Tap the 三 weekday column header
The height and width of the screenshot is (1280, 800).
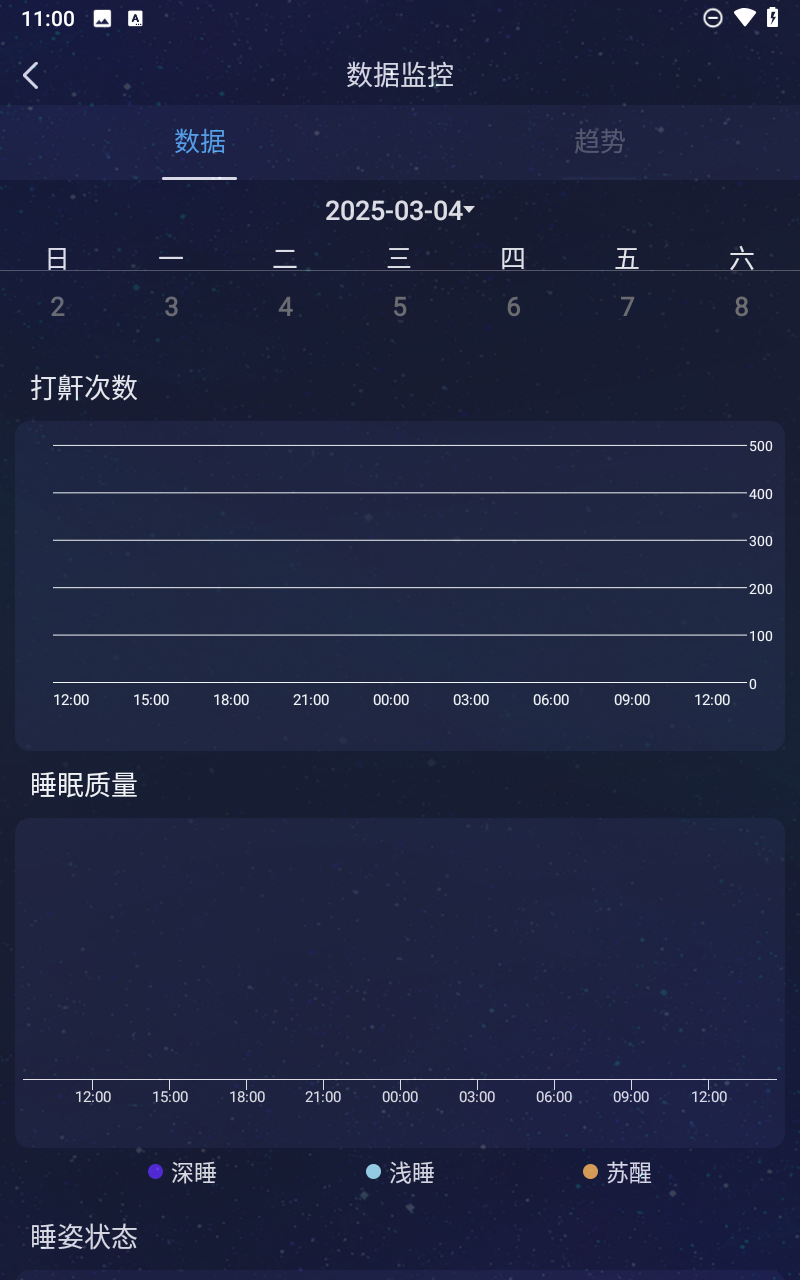point(399,258)
